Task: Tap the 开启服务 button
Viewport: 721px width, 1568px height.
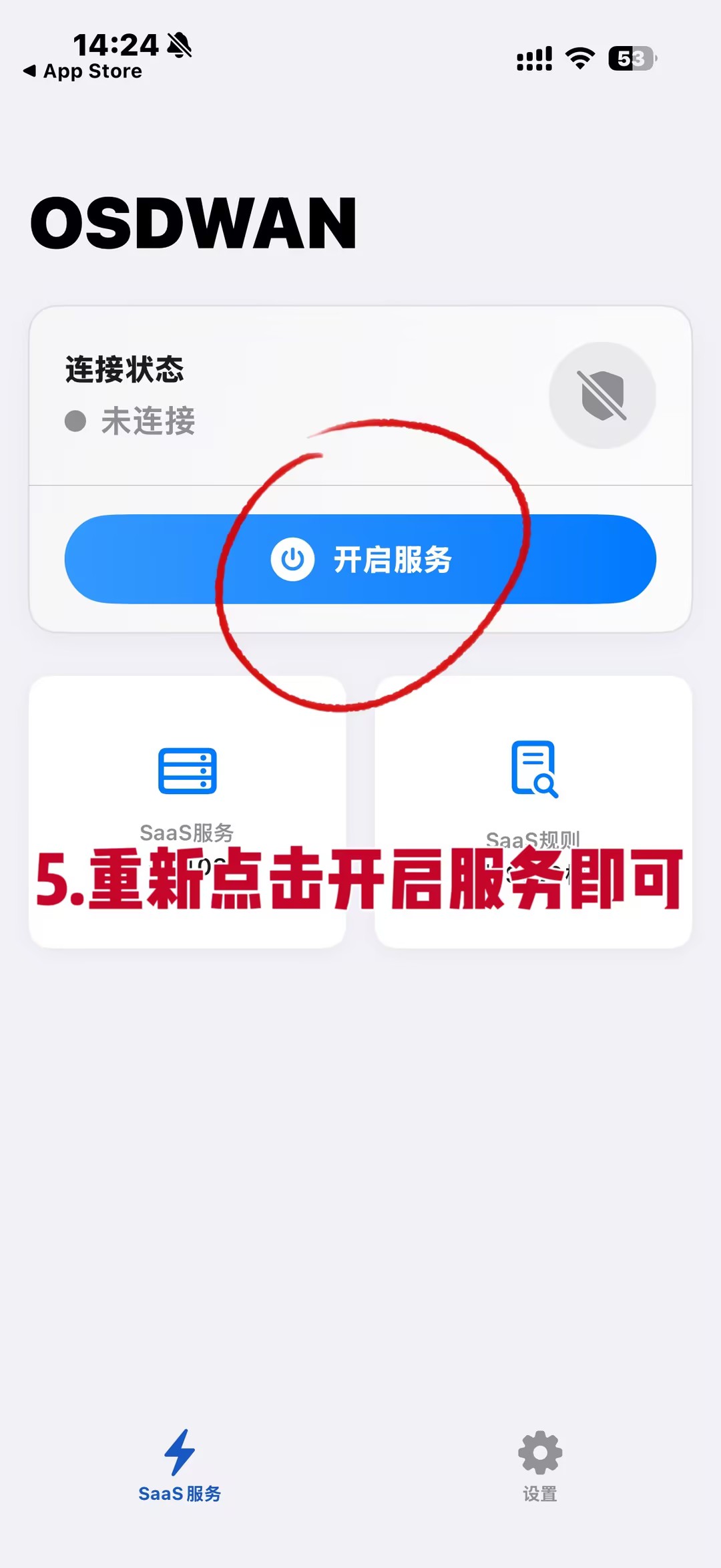Action: click(x=360, y=559)
